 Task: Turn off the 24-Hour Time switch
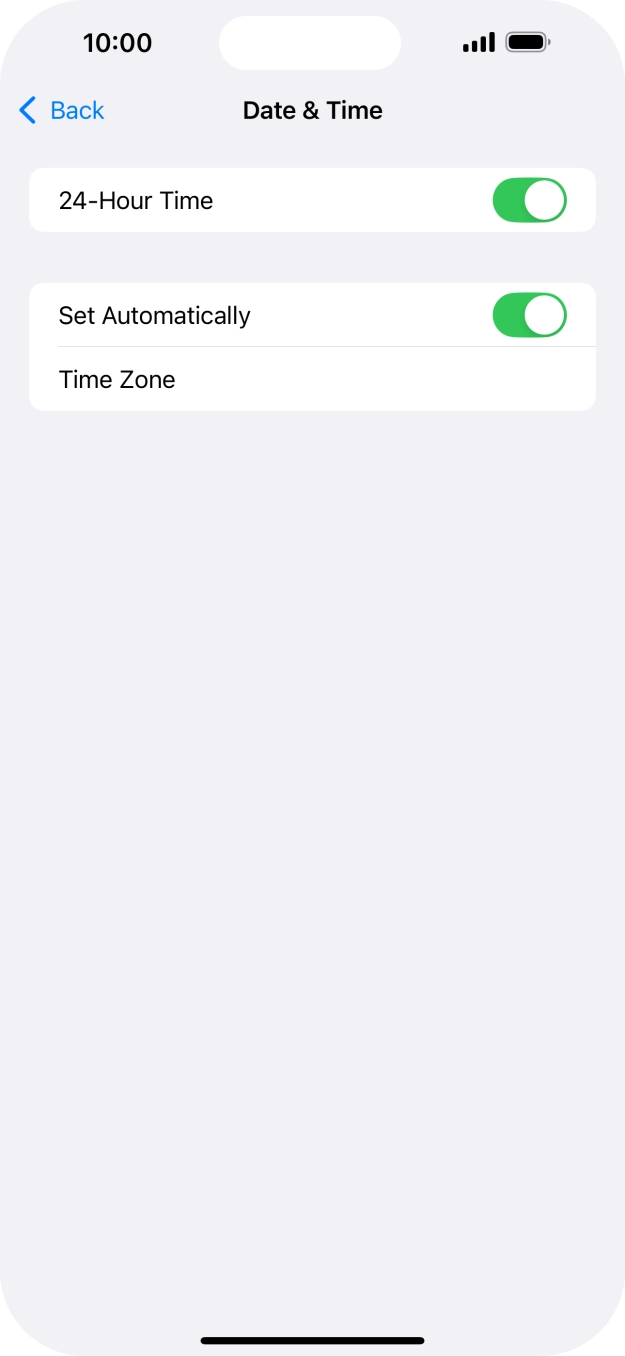tap(529, 200)
